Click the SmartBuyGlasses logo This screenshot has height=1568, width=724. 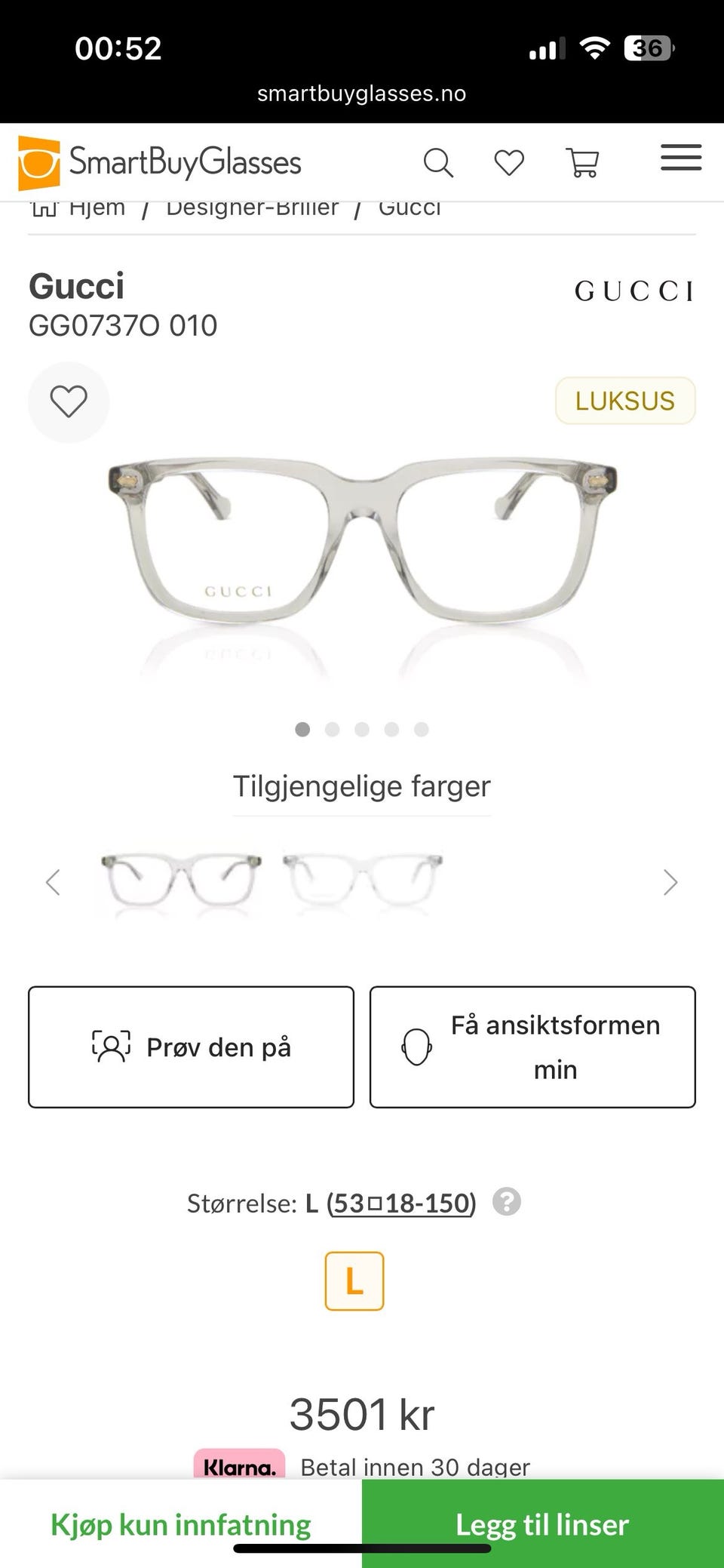pos(161,161)
